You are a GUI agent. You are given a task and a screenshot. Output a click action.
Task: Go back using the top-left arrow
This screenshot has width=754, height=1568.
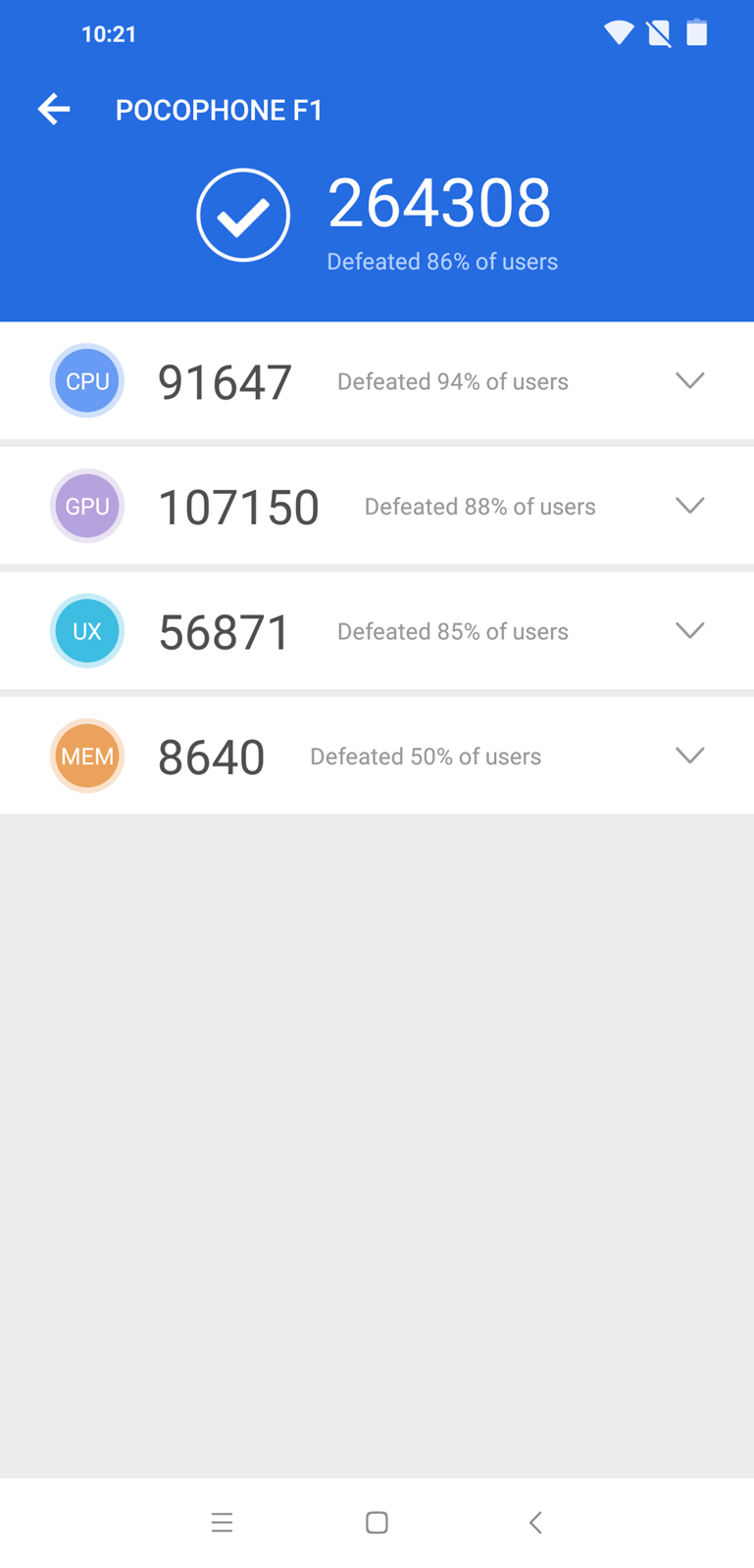point(54,109)
